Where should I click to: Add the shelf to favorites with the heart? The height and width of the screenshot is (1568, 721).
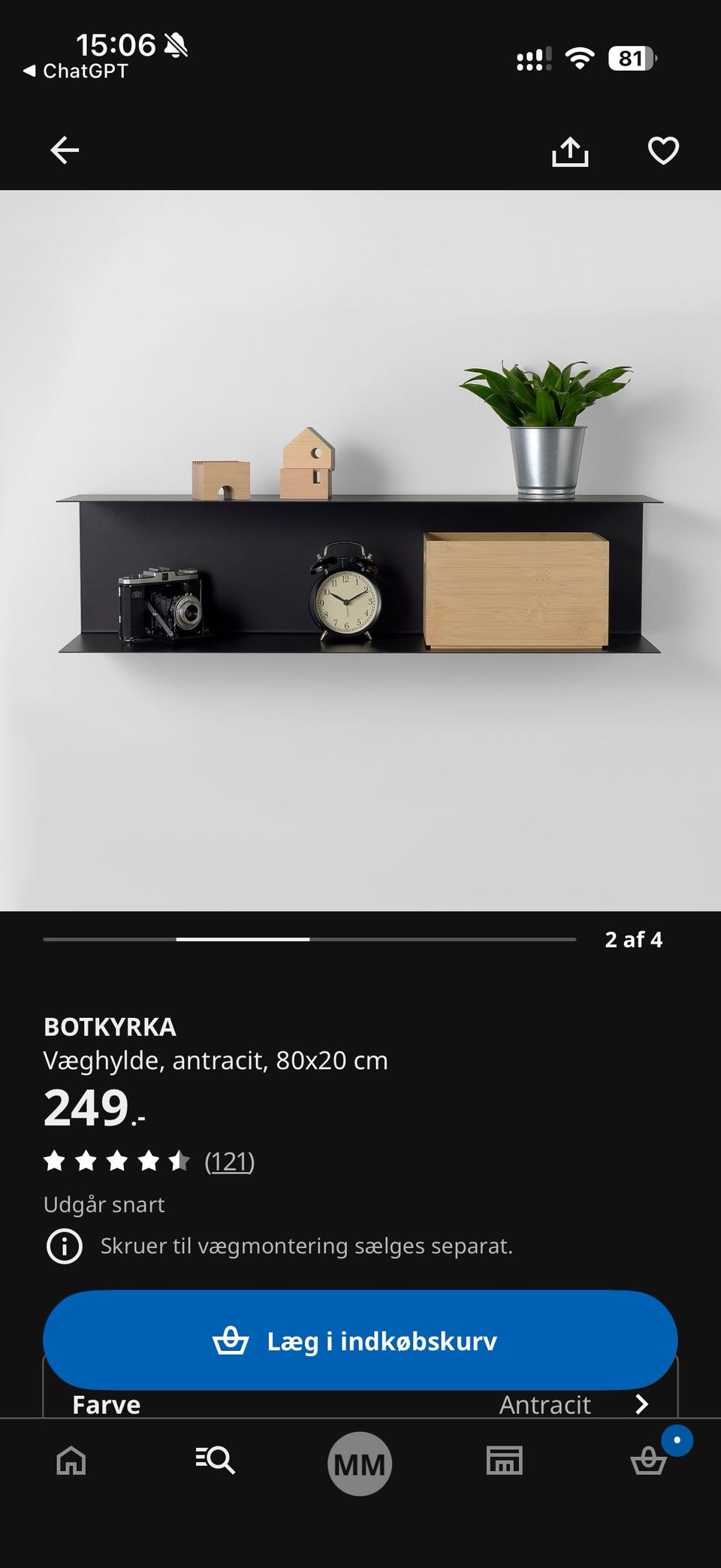point(663,150)
